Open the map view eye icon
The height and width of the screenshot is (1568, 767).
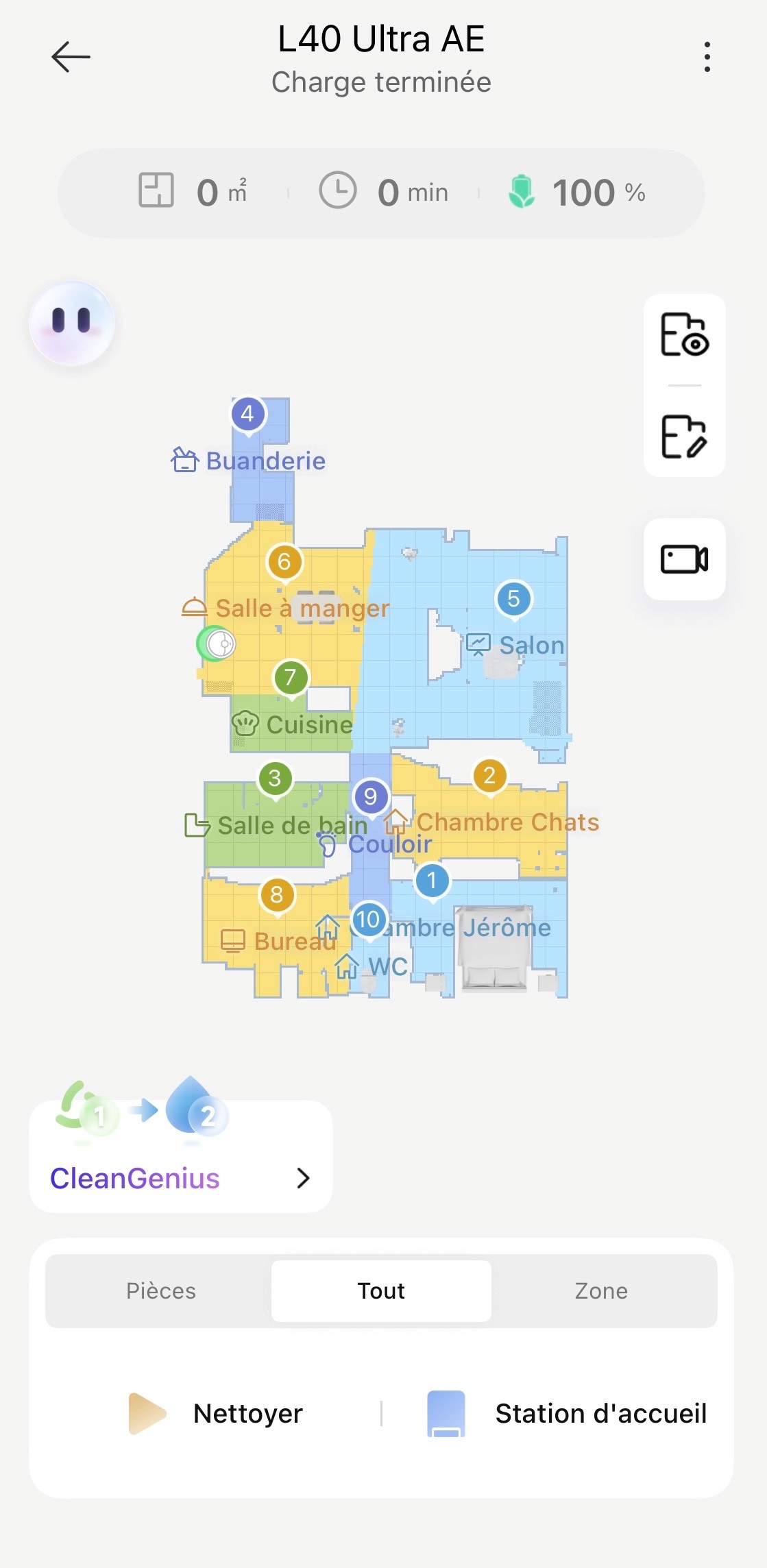click(684, 335)
